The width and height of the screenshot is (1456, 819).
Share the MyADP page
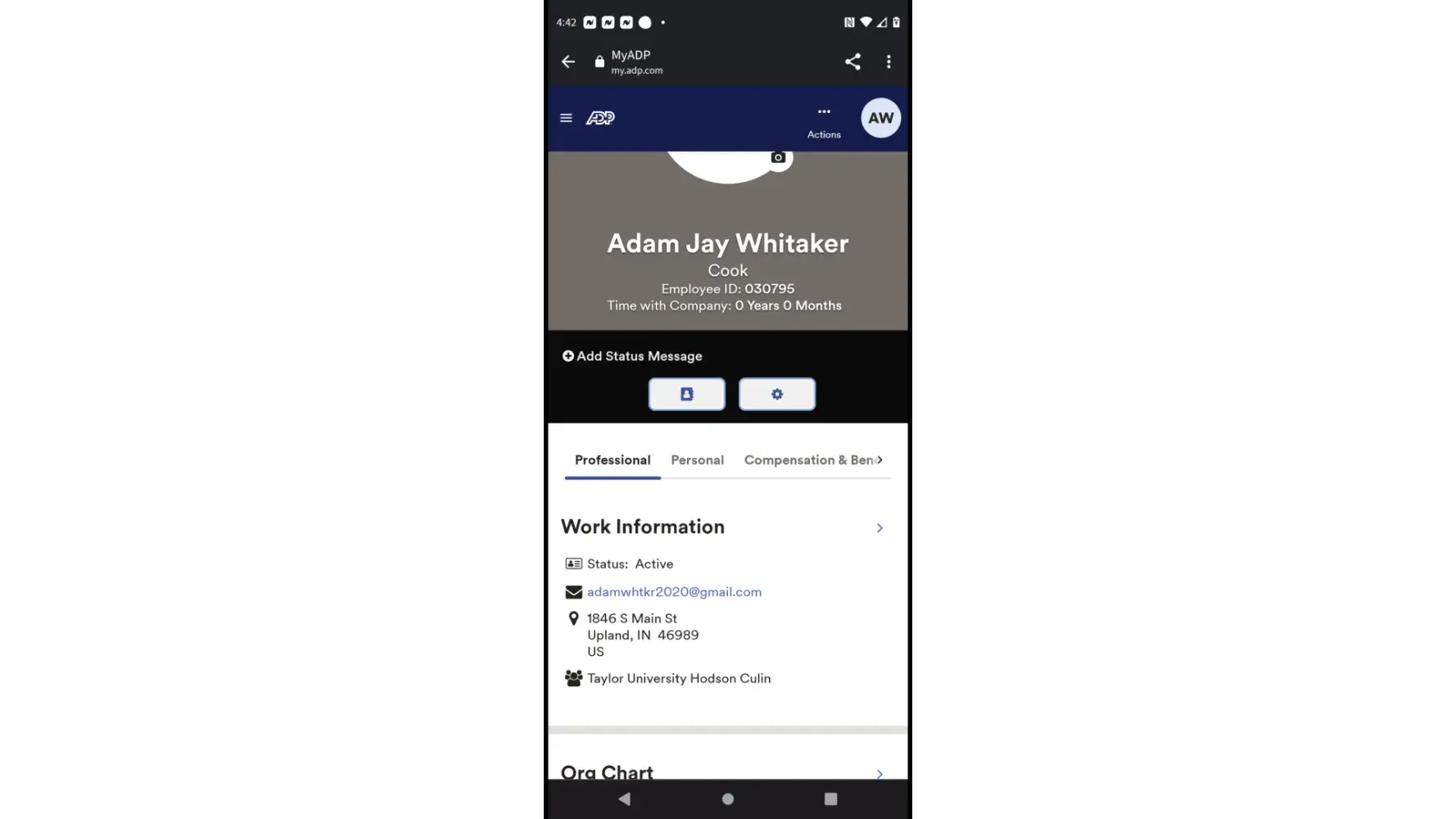tap(852, 61)
